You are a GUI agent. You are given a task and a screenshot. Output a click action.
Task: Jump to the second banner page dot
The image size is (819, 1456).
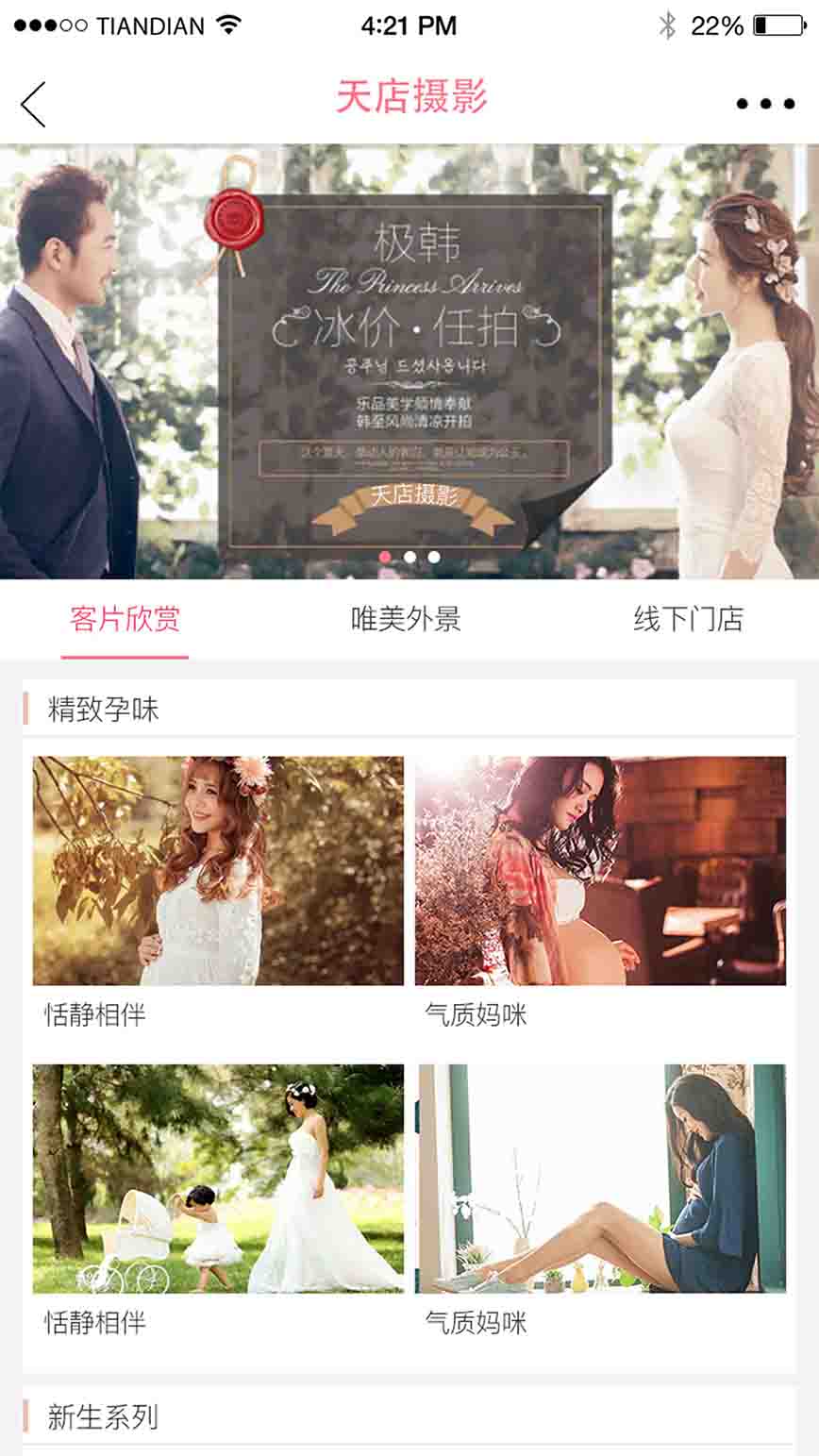(409, 557)
